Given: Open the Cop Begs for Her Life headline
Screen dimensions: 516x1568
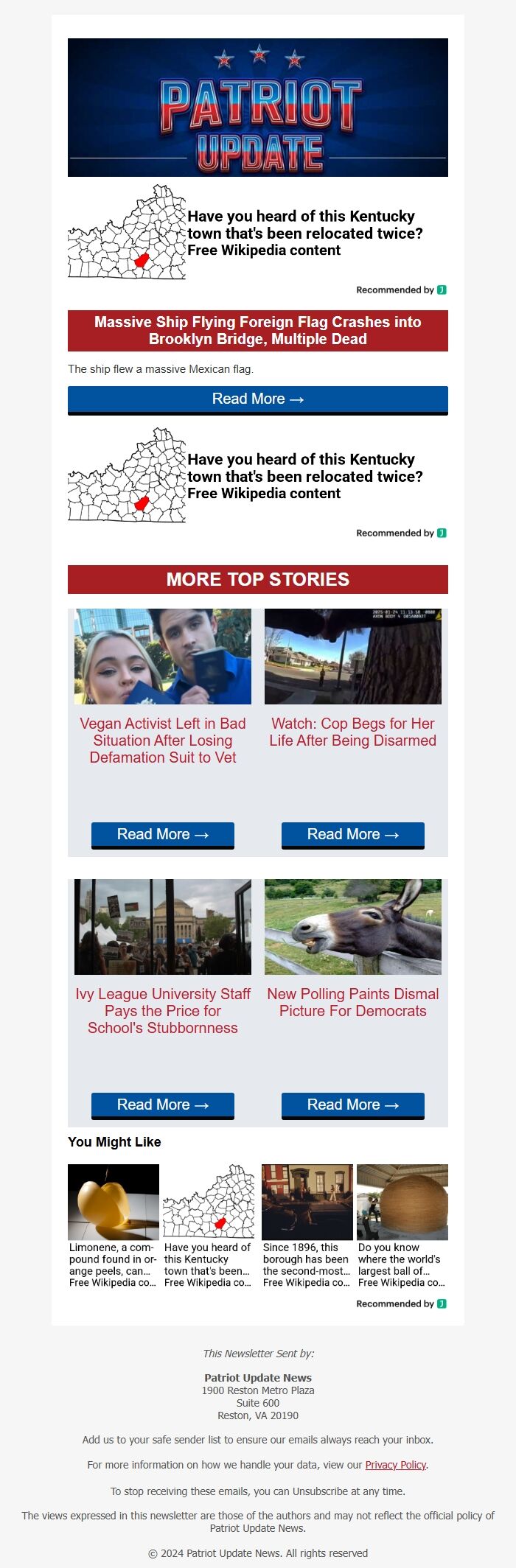Looking at the screenshot, I should click(352, 732).
